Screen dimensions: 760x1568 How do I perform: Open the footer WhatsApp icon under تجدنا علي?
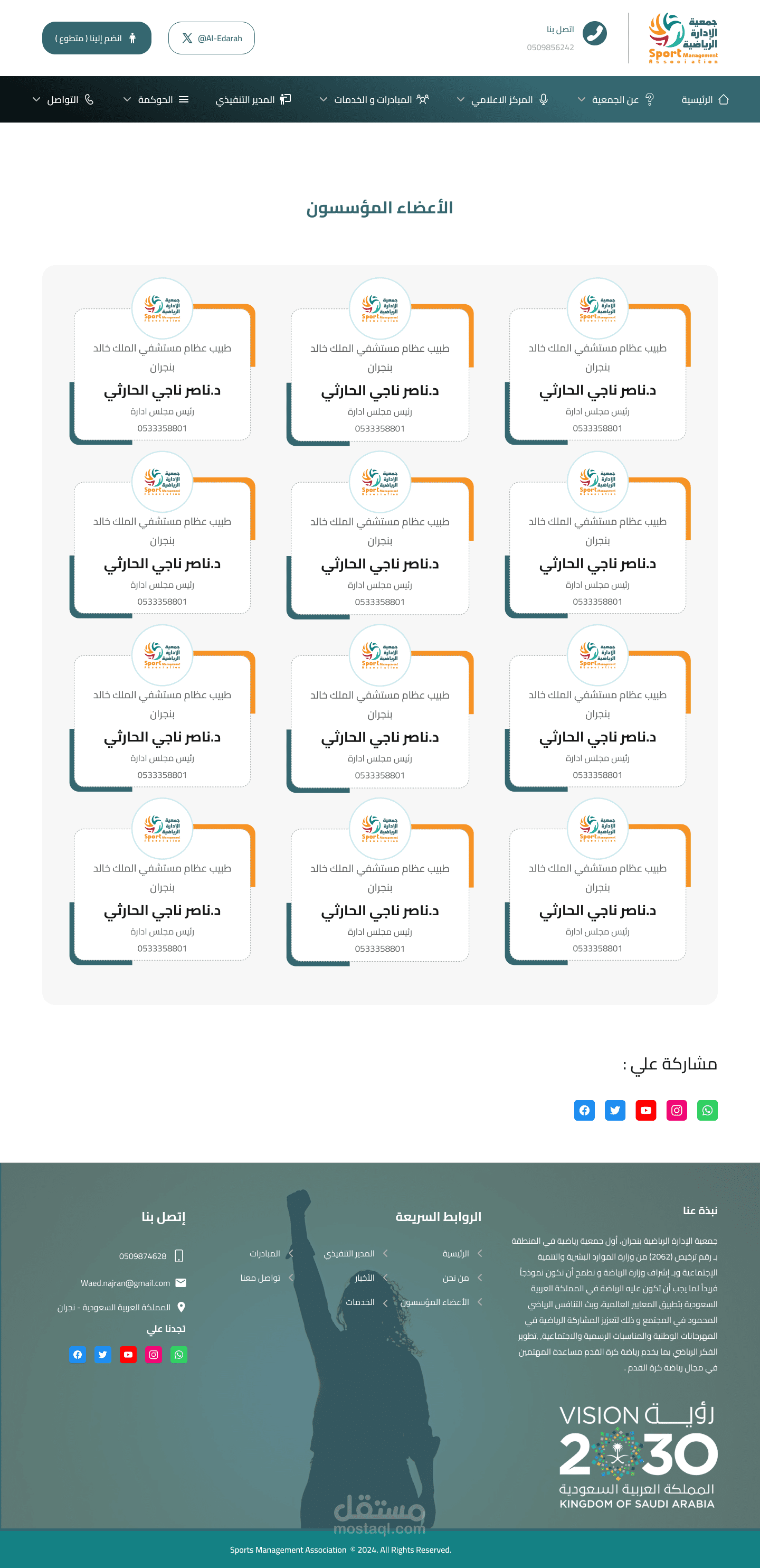pos(179,1354)
